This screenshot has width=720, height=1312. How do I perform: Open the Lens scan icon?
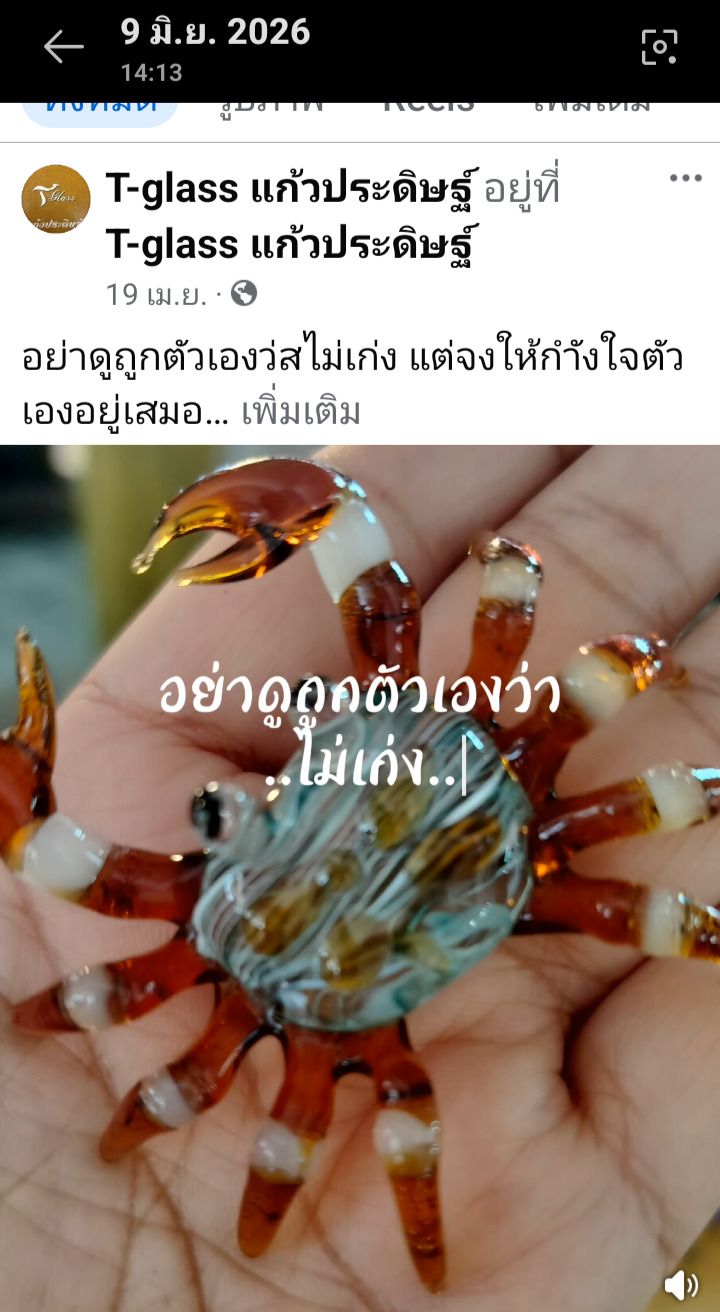pyautogui.click(x=659, y=47)
